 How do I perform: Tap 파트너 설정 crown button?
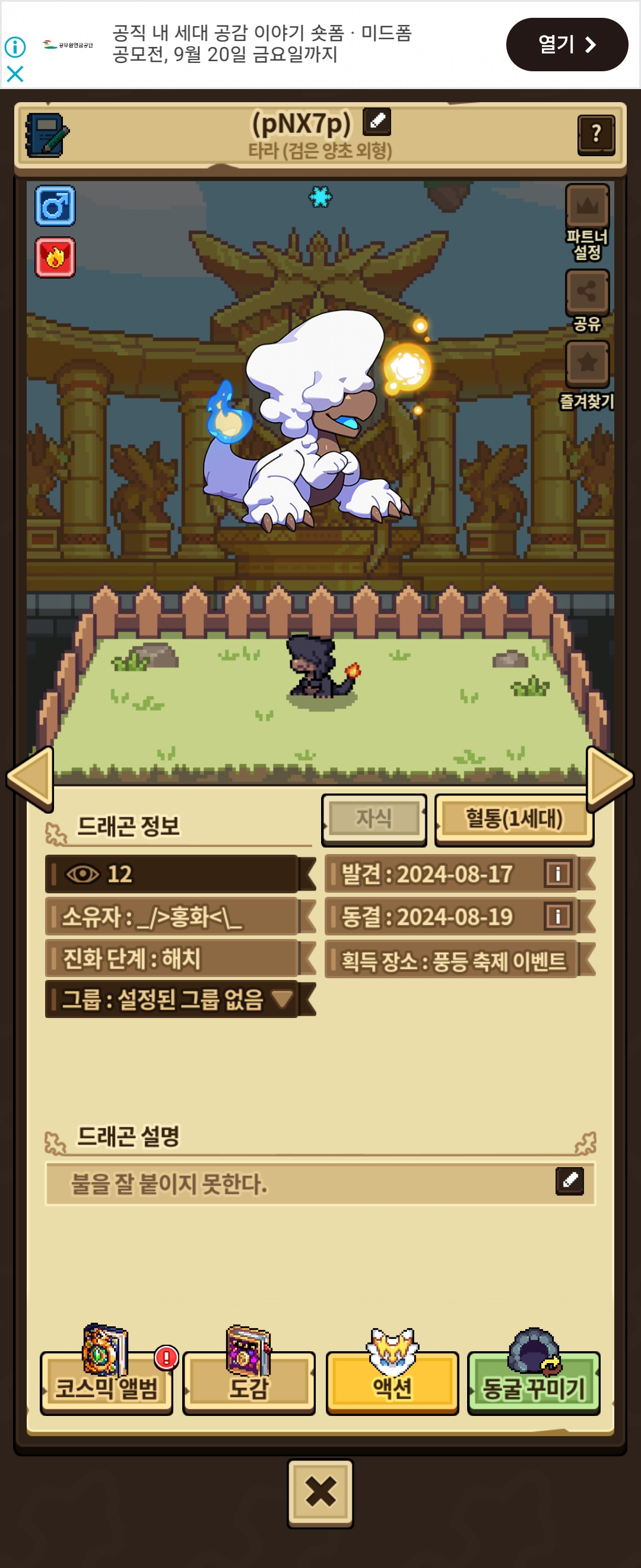(x=587, y=207)
